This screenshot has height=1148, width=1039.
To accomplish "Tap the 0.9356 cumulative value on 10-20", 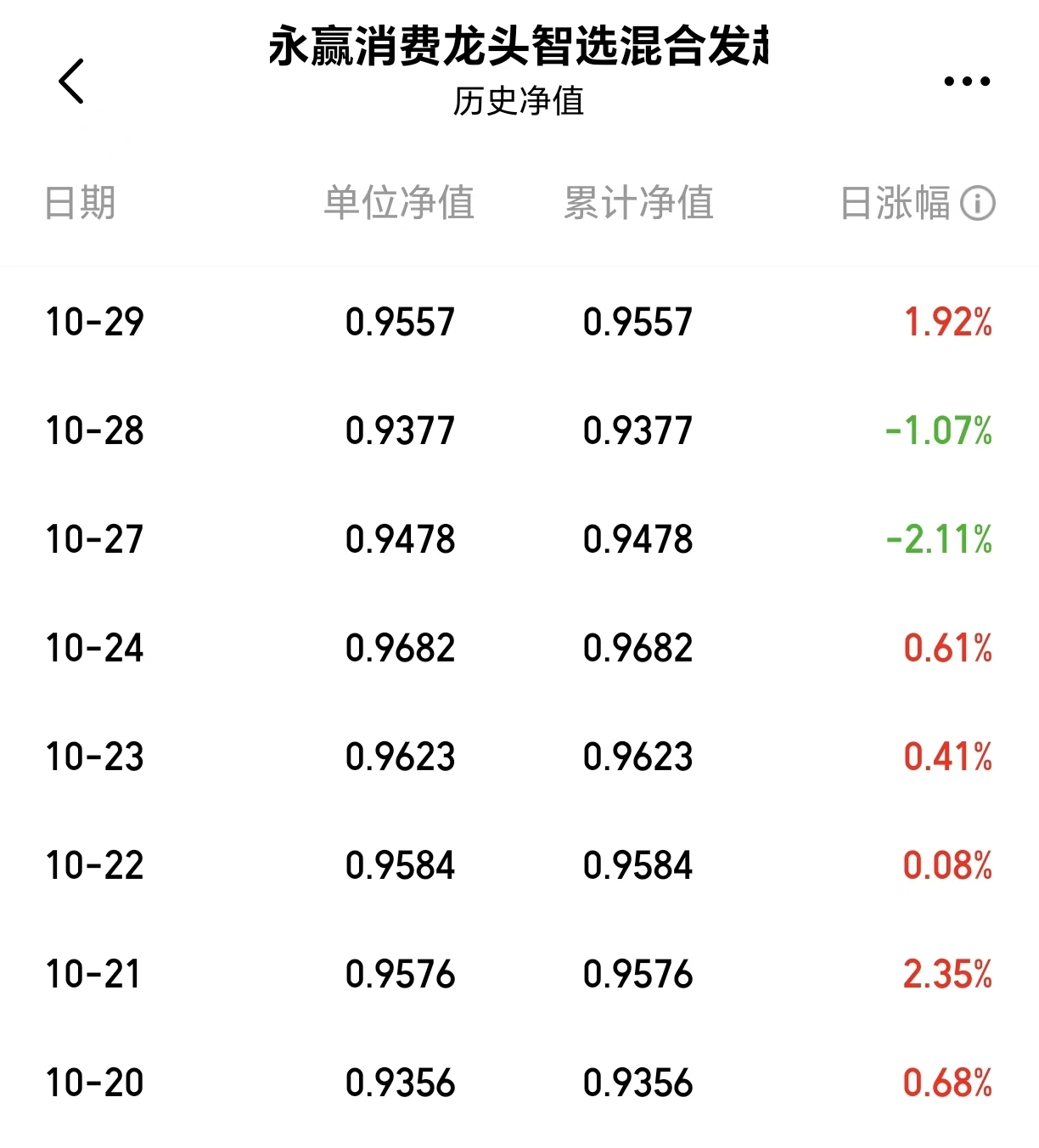I will 638,1084.
